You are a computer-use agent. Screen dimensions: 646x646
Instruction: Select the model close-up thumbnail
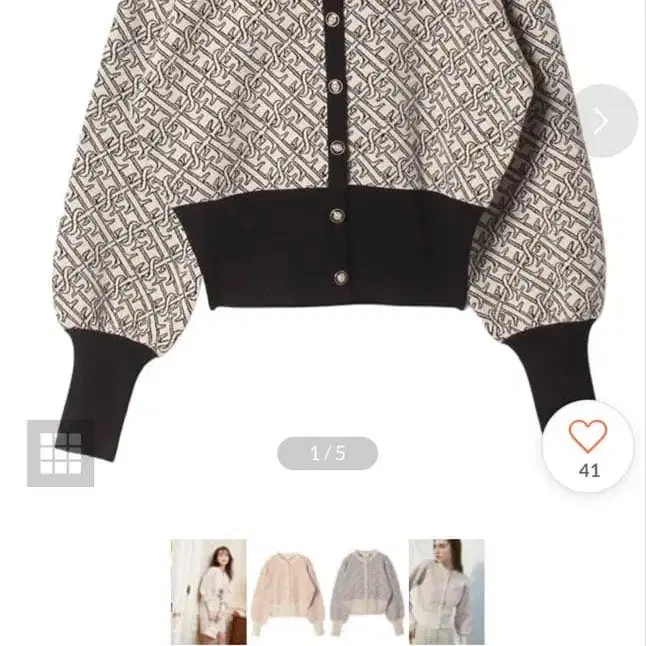[446, 591]
